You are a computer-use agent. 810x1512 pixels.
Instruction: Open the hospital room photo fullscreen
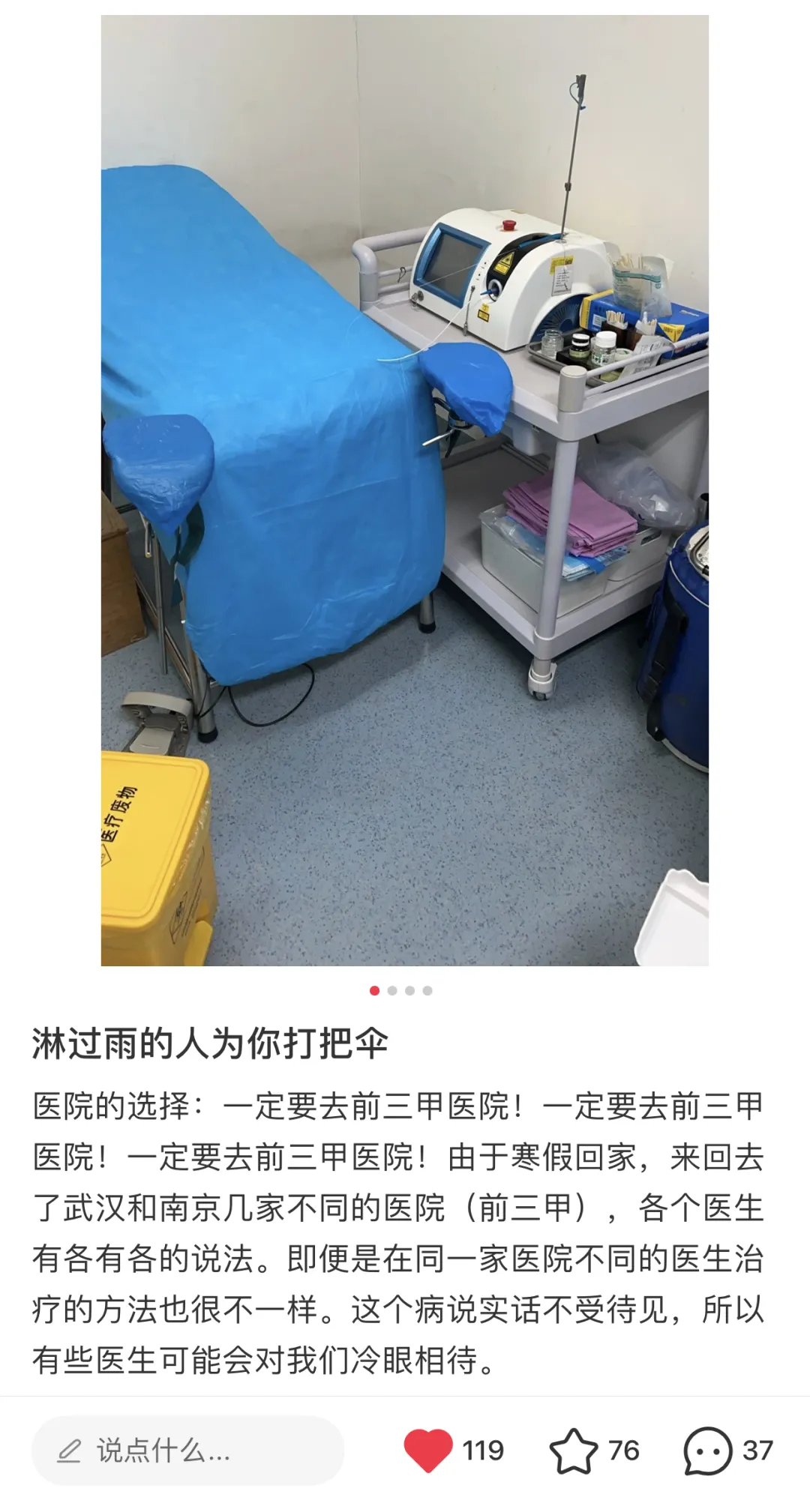(405, 490)
